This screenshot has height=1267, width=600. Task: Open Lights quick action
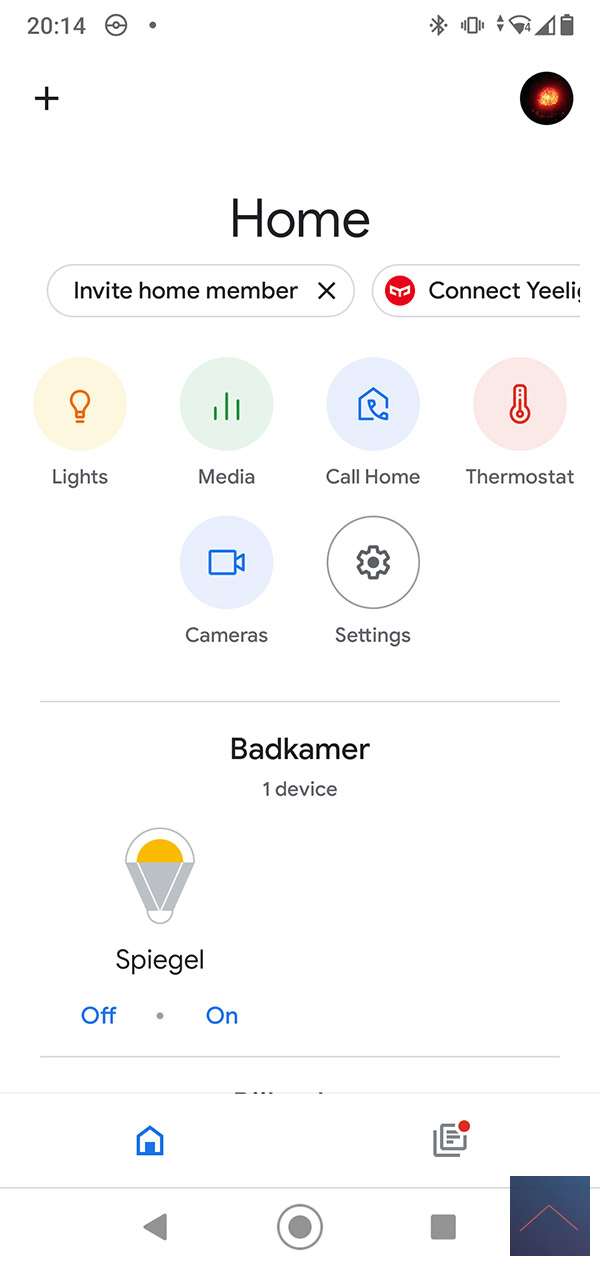[x=80, y=405]
